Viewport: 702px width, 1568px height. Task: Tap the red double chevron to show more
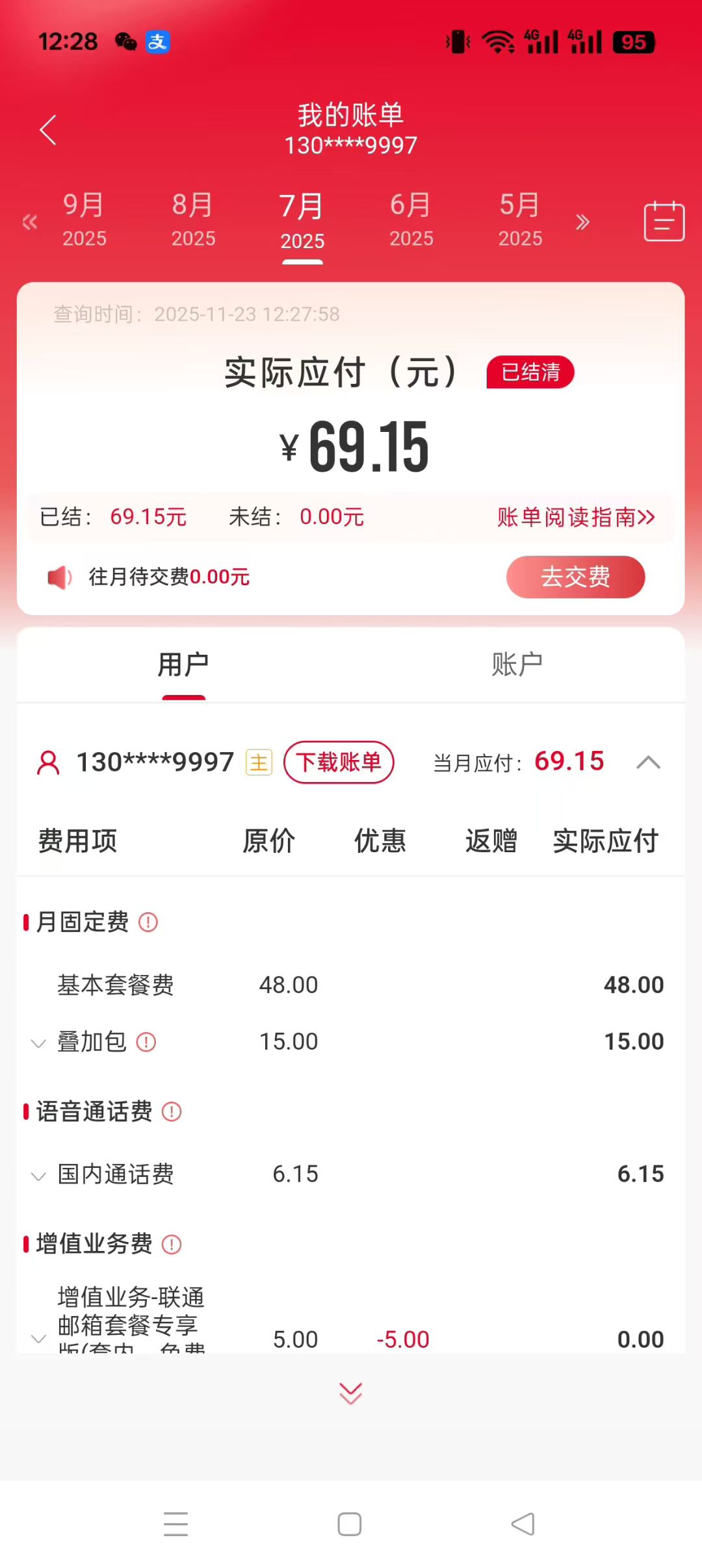351,1393
